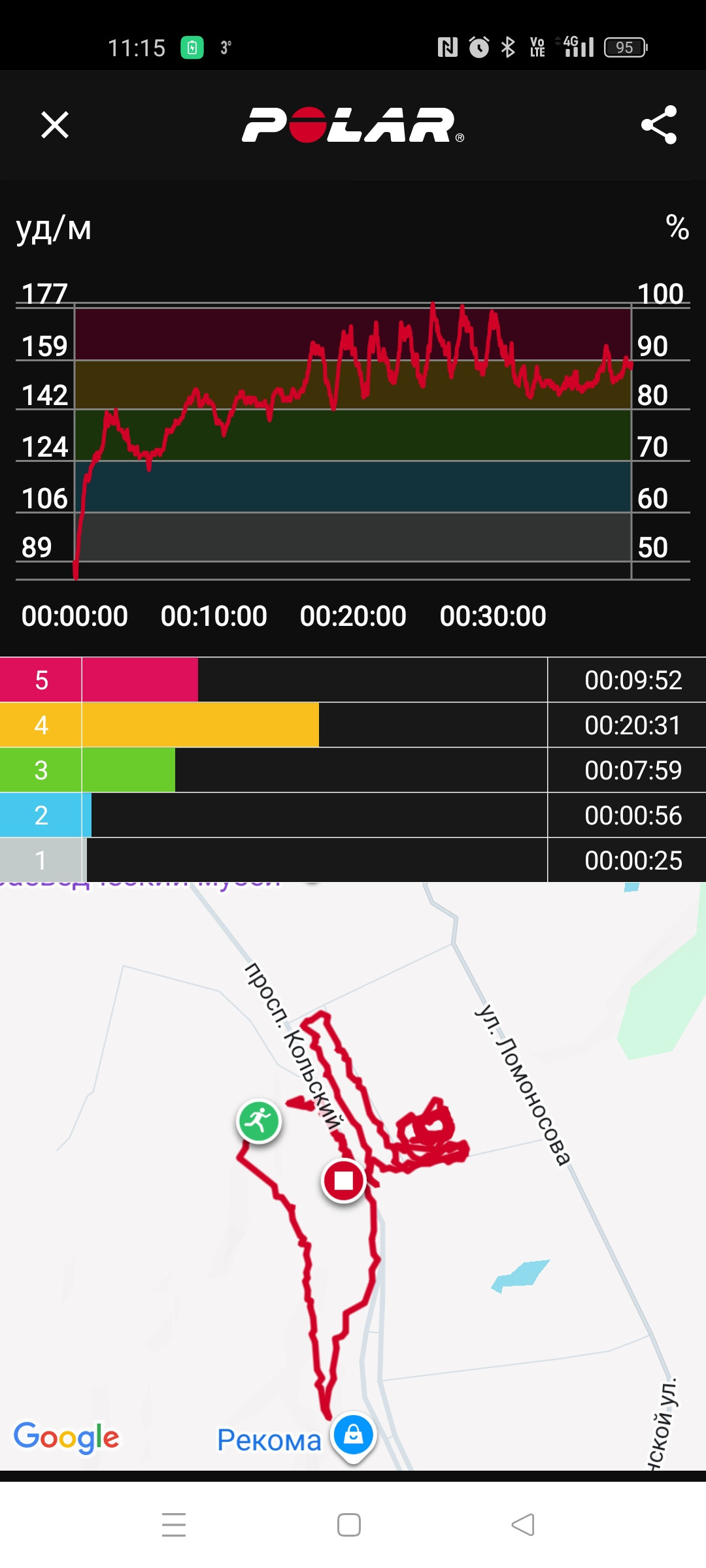The height and width of the screenshot is (1568, 706).
Task: Go to the home screen
Action: [349, 1525]
